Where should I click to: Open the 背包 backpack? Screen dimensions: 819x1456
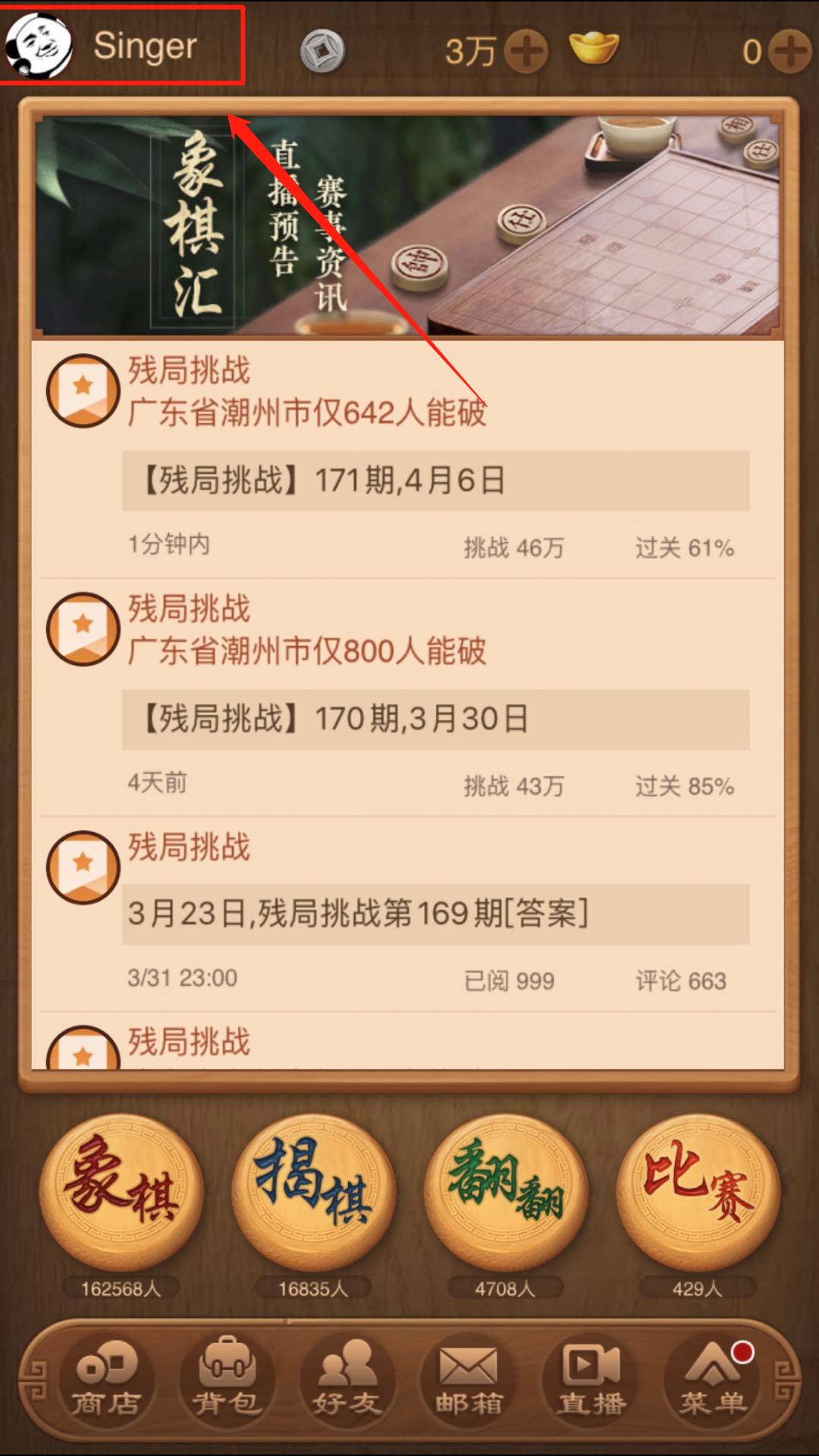tap(227, 1380)
